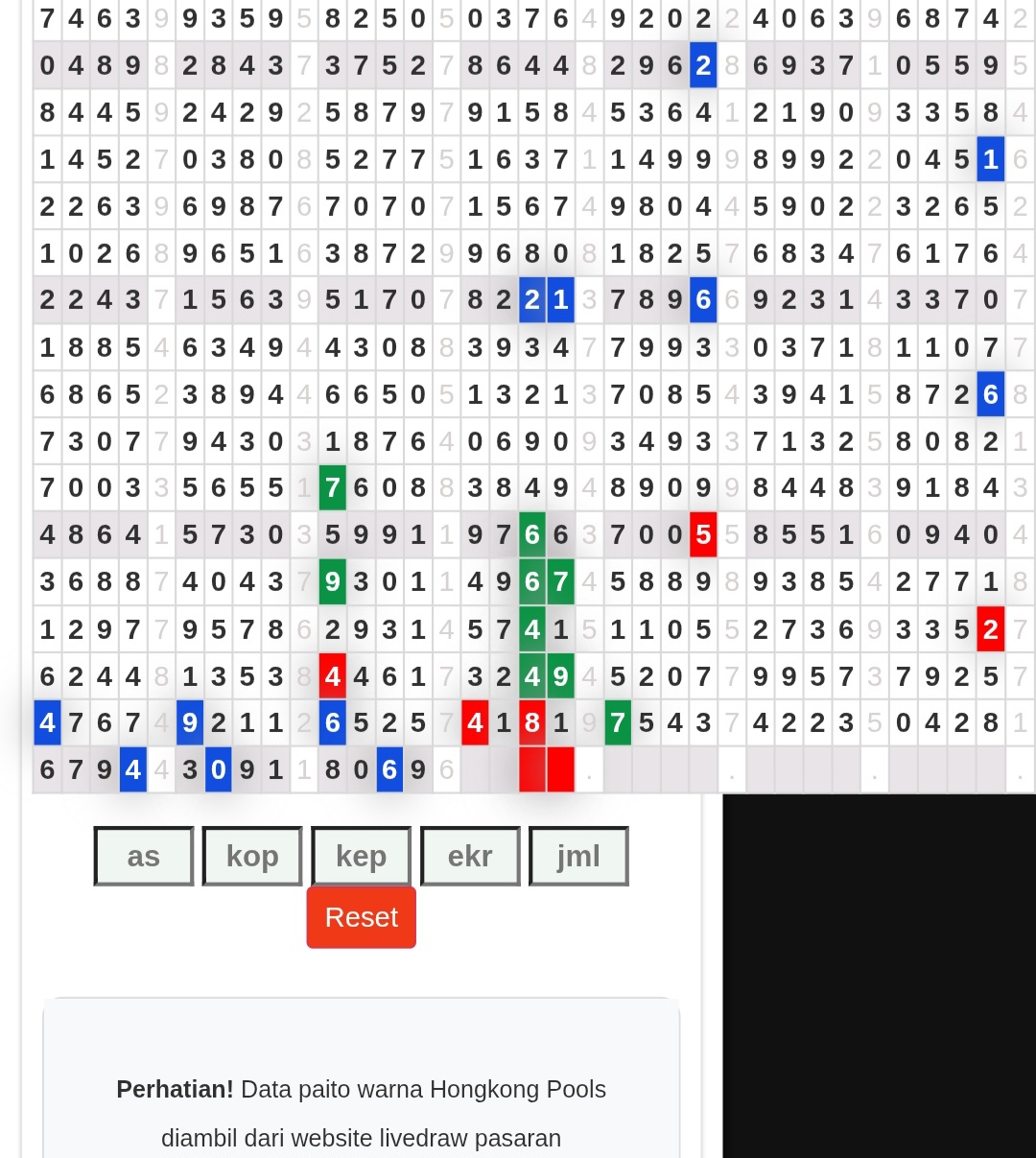The image size is (1036, 1158).
Task: Reset the paito color highlights
Action: pos(362,917)
